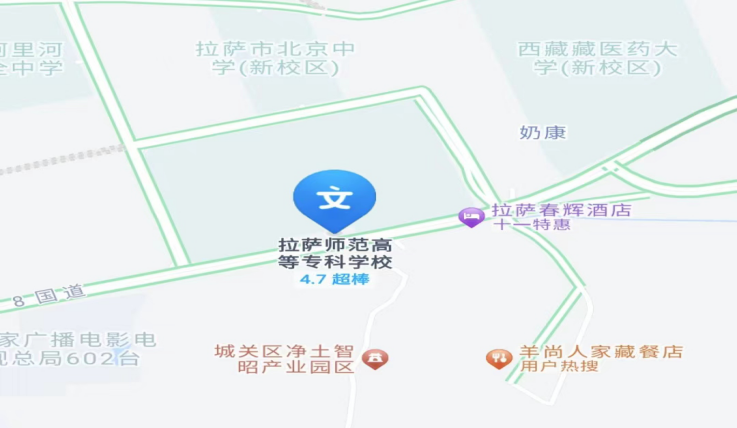Screen dimensions: 737x428
Task: Open the 城关区净土智昭产业园区 marker
Action: point(376,357)
